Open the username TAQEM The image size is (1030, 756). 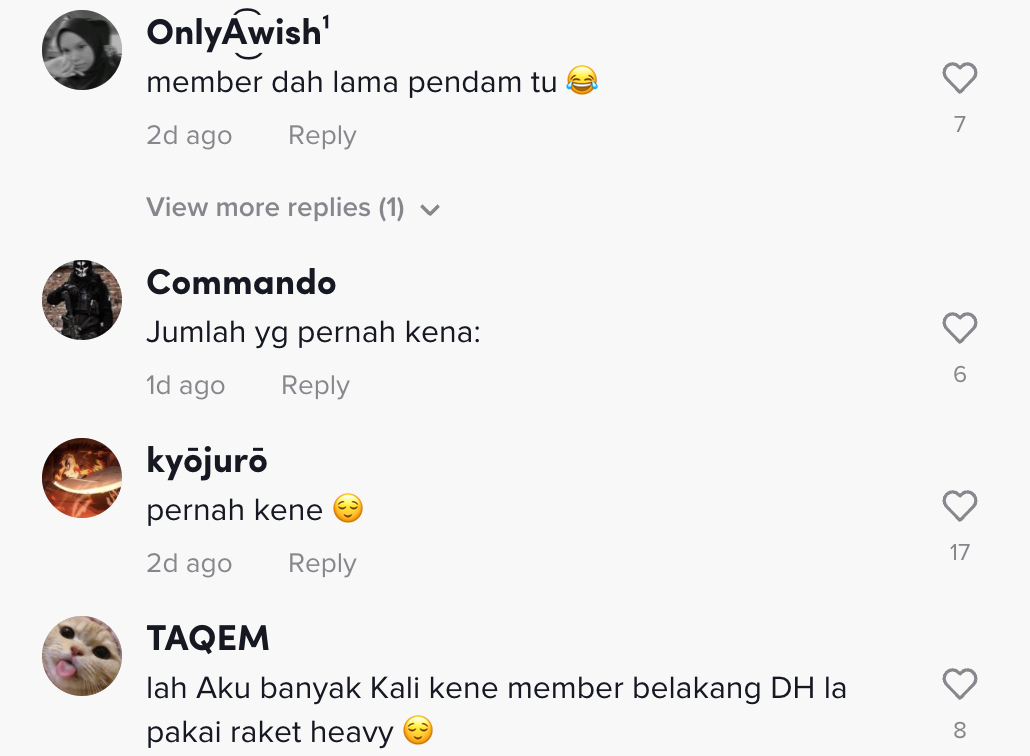(208, 638)
